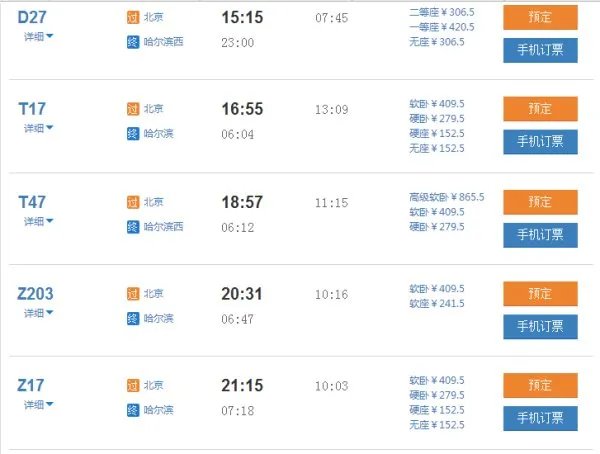The width and height of the screenshot is (600, 454).
Task: Show 详细 details for T47
Action: tap(39, 221)
